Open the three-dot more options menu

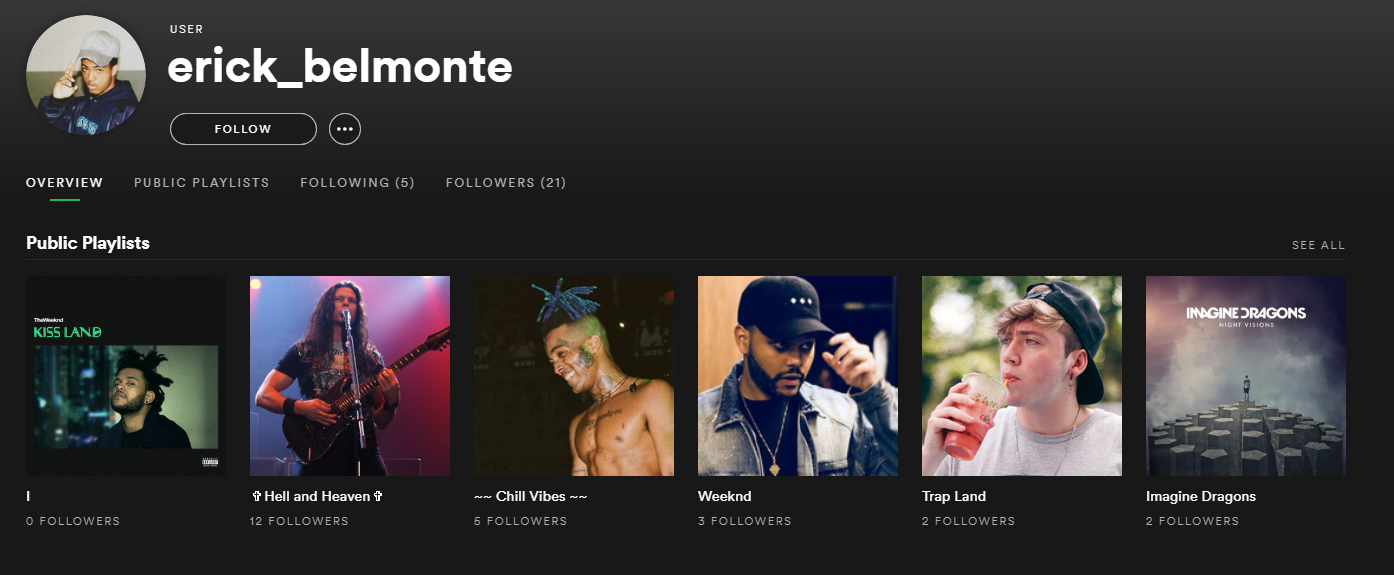click(345, 129)
